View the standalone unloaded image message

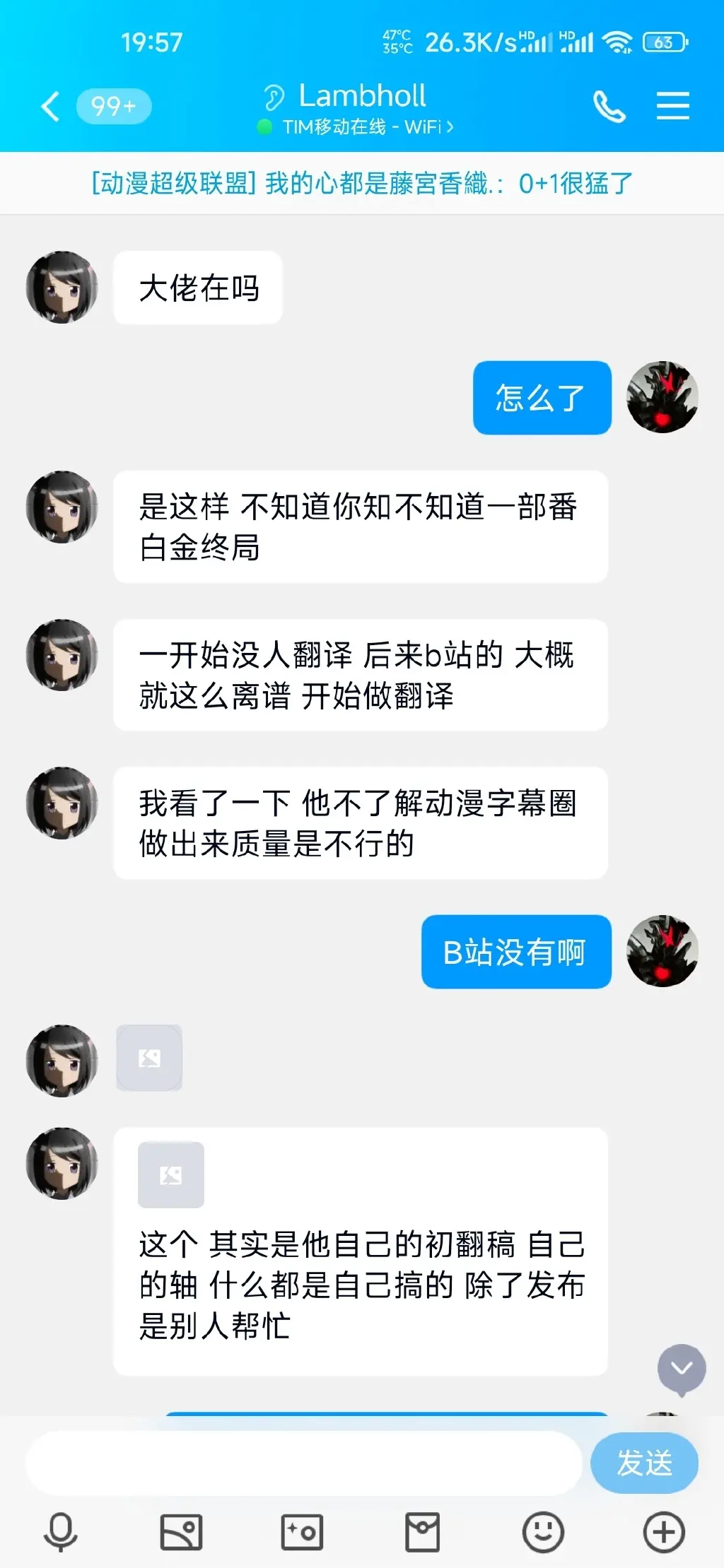coord(149,1058)
